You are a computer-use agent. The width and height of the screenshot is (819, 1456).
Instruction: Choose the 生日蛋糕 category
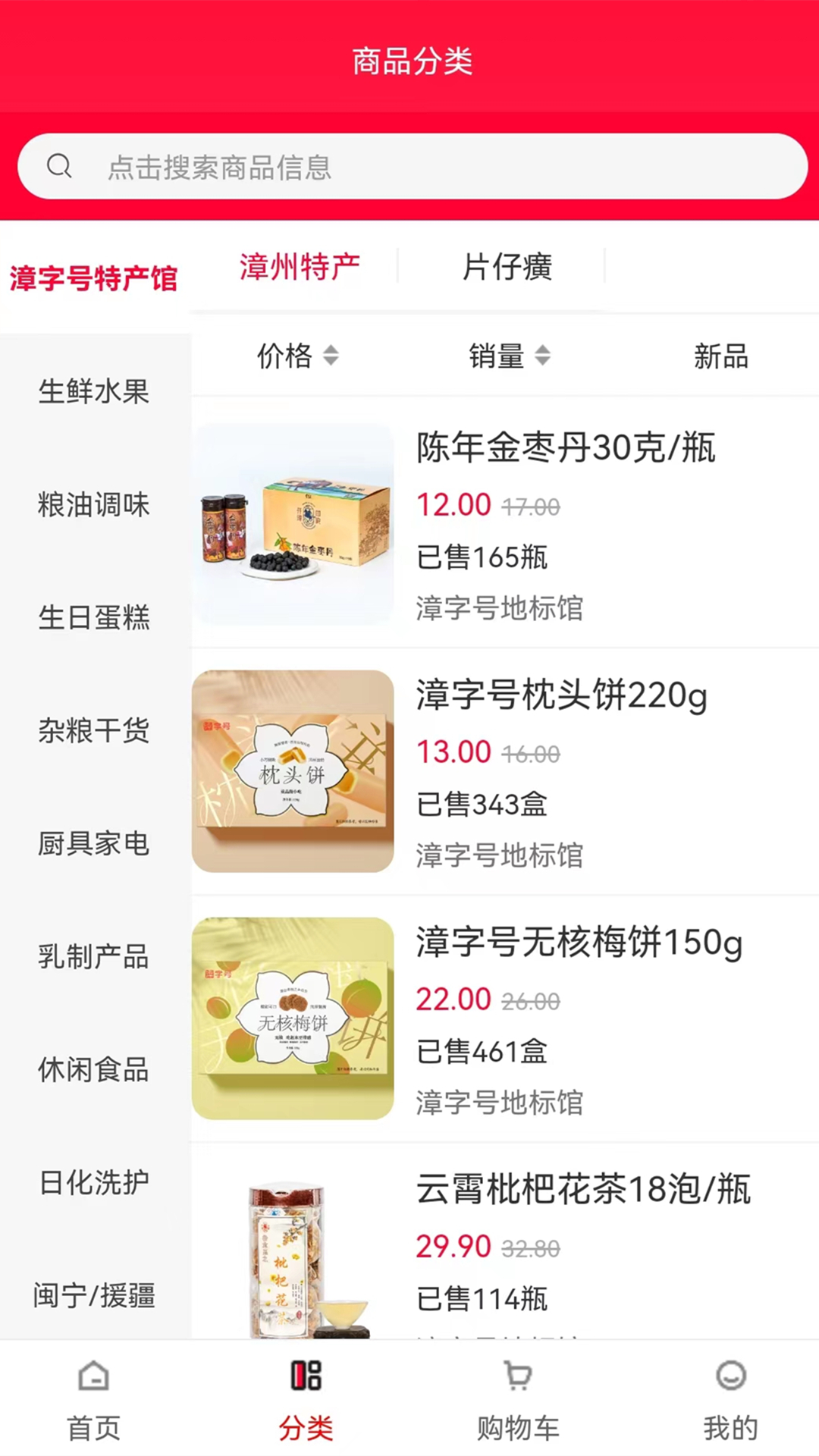(94, 617)
